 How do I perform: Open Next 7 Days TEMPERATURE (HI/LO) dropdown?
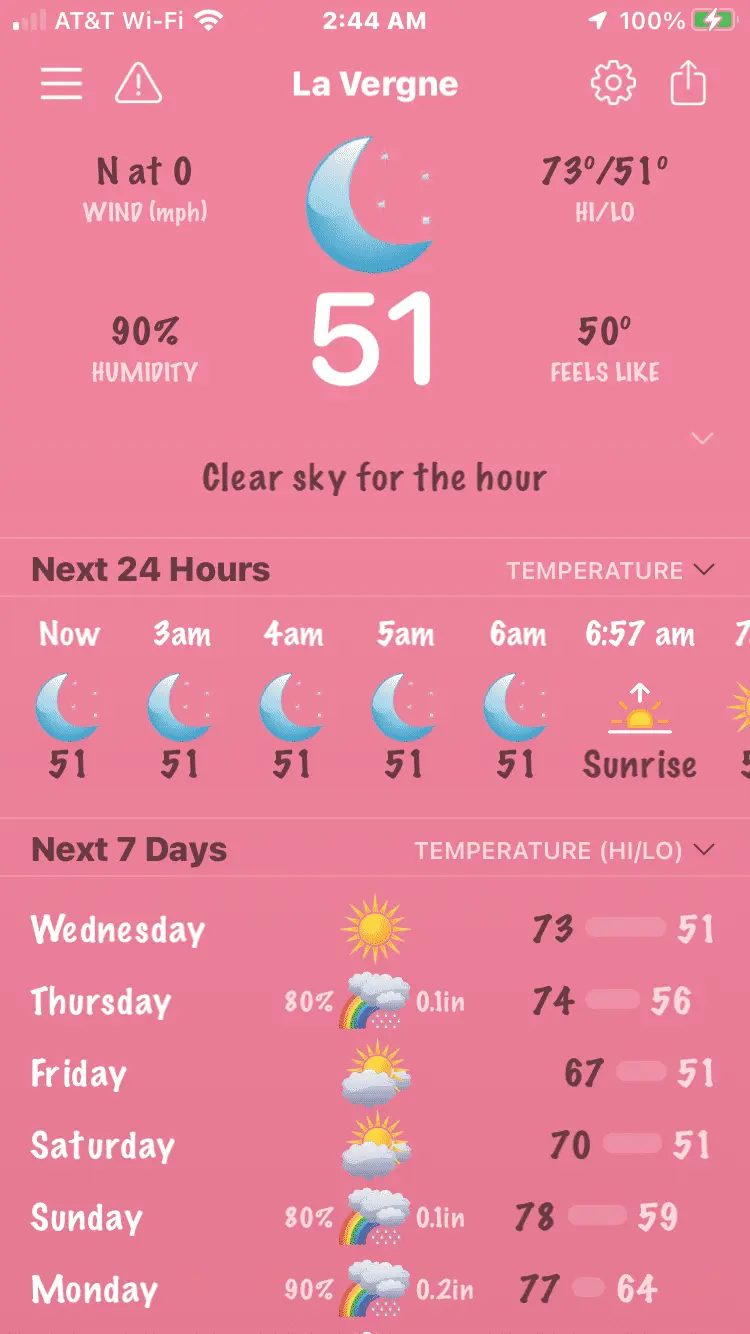[565, 850]
